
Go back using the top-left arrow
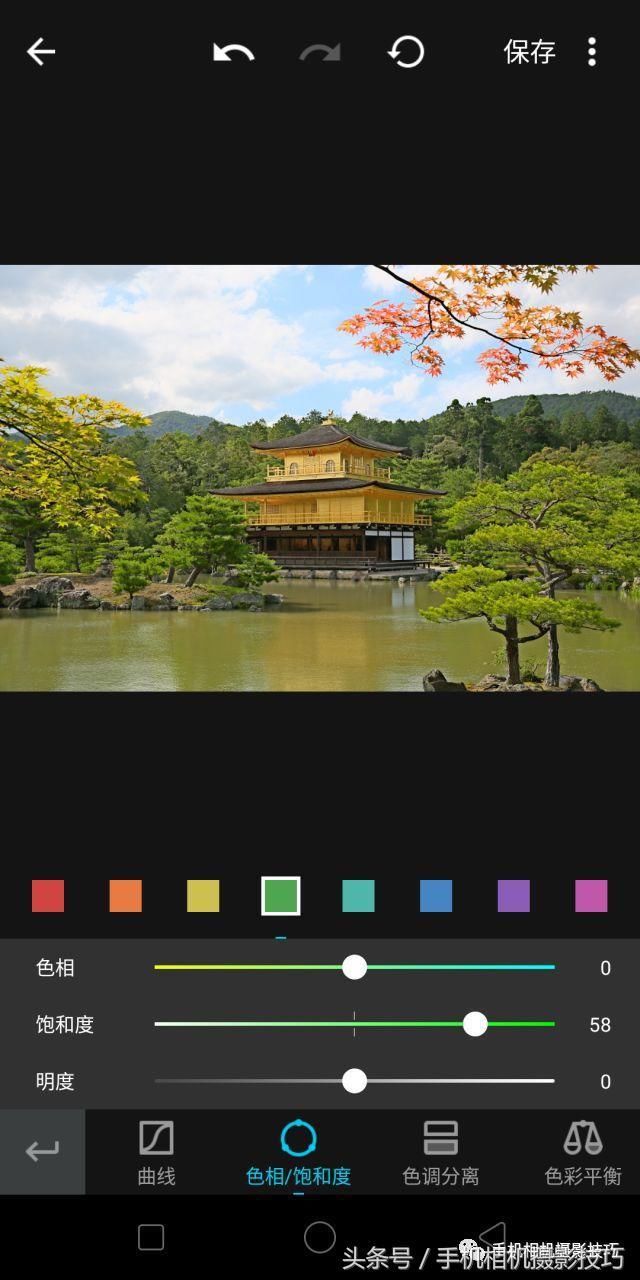pyautogui.click(x=41, y=52)
